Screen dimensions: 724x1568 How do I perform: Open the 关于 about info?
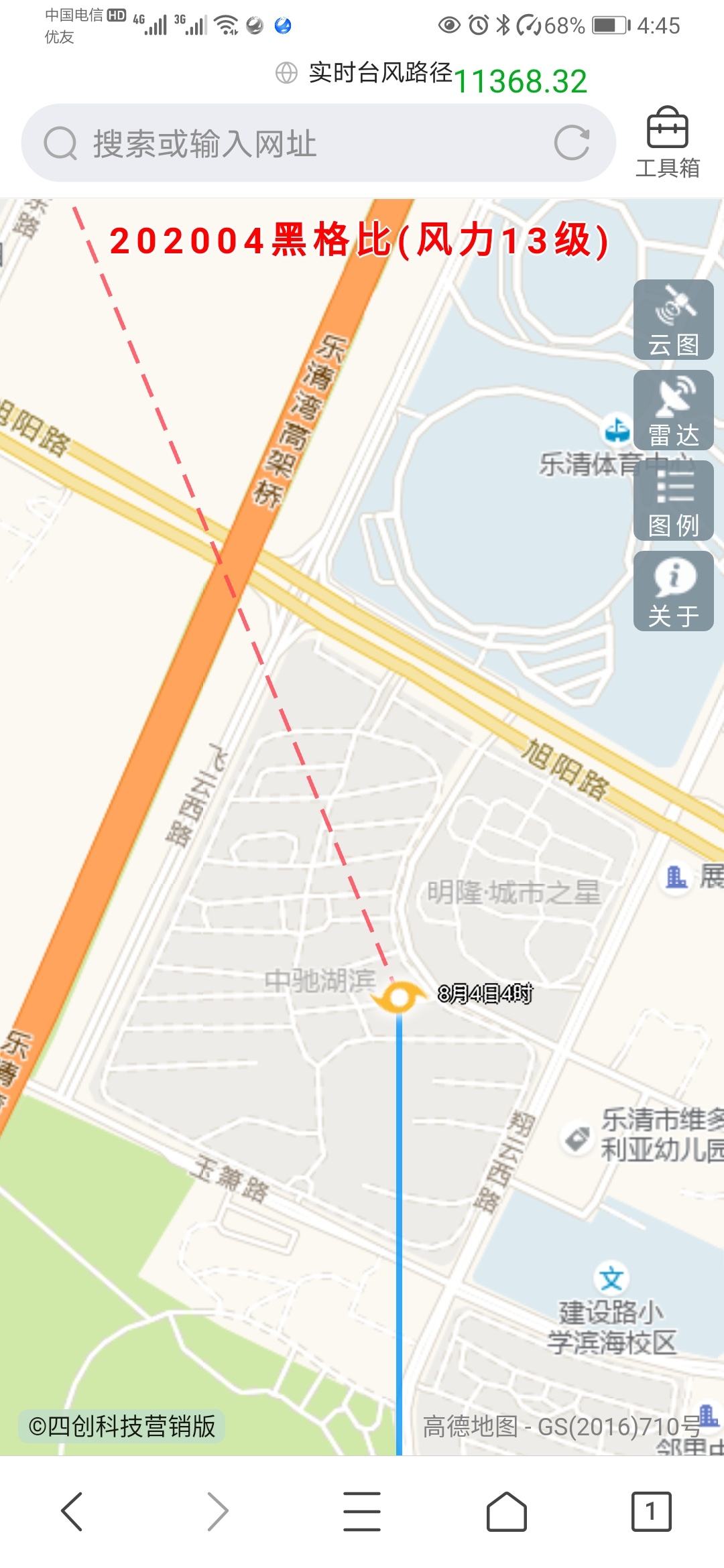673,592
